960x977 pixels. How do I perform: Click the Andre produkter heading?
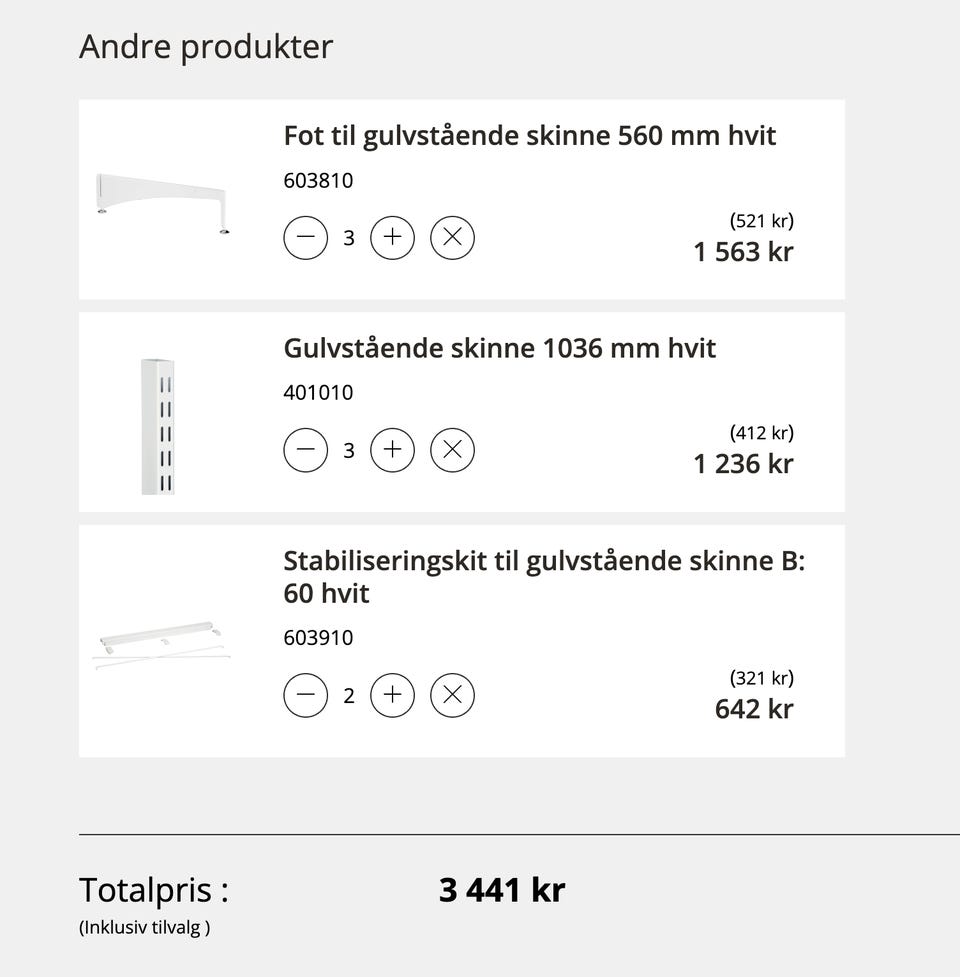click(206, 46)
